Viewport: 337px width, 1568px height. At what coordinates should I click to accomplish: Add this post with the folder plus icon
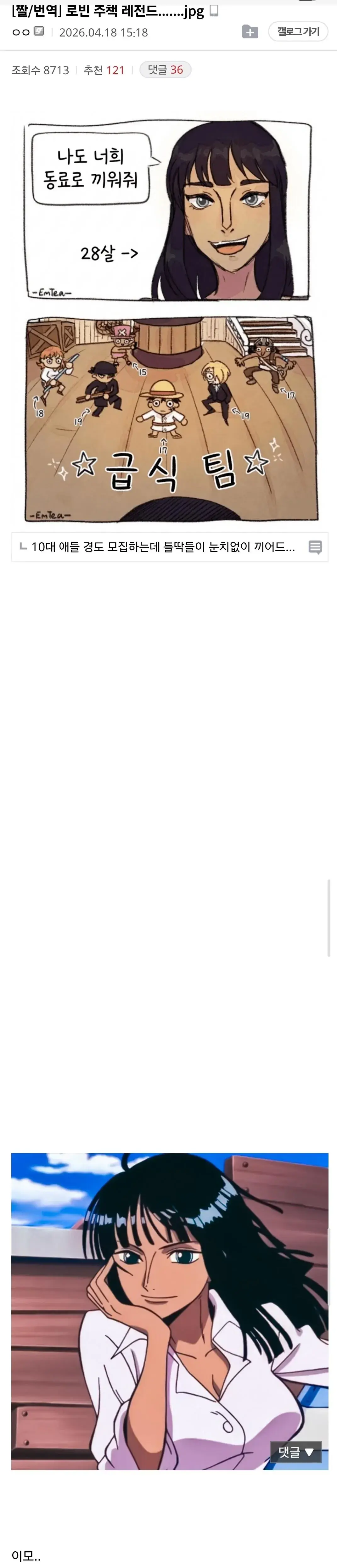[x=250, y=32]
